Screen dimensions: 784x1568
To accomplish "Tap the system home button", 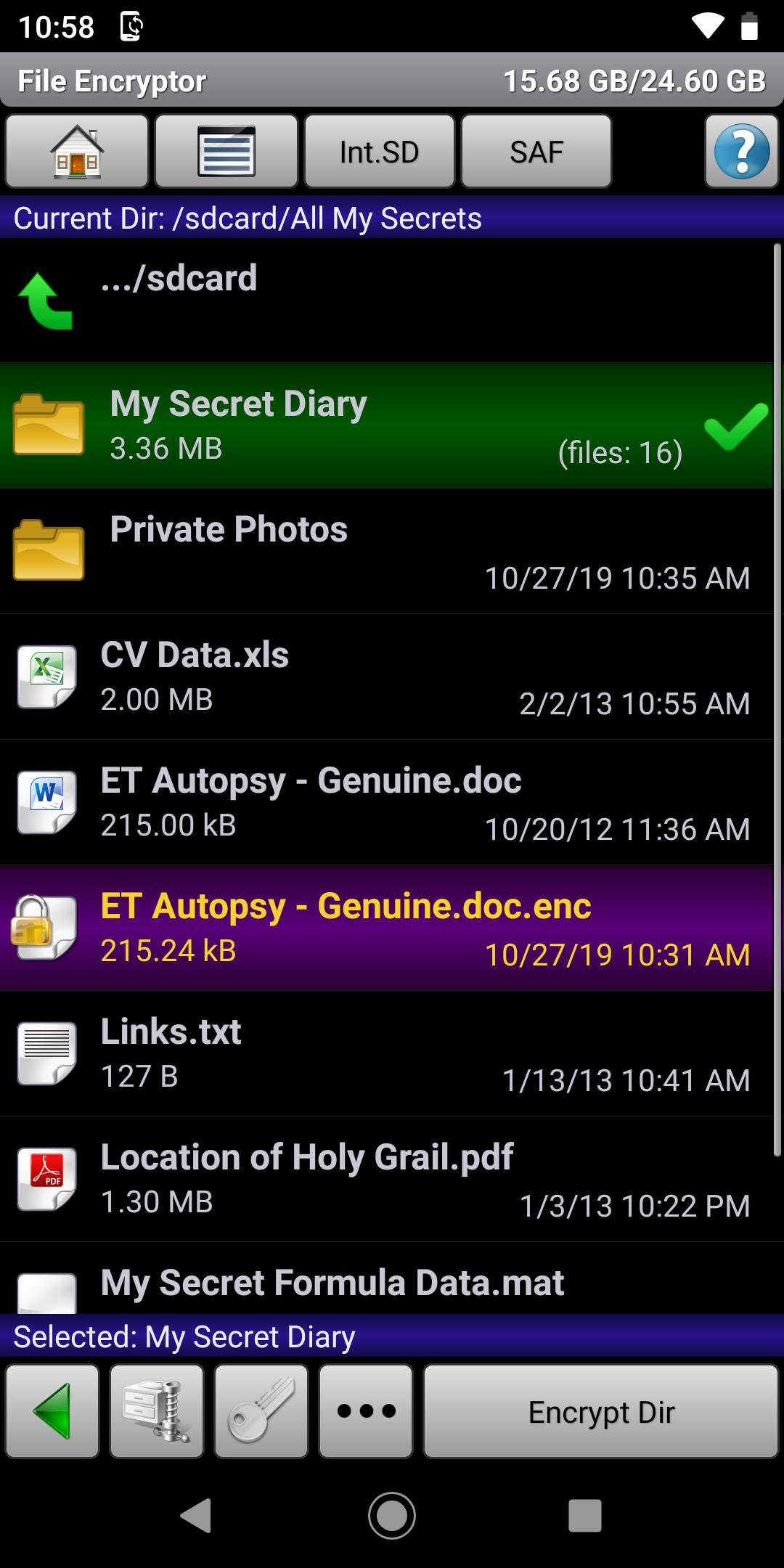I will tap(392, 1516).
